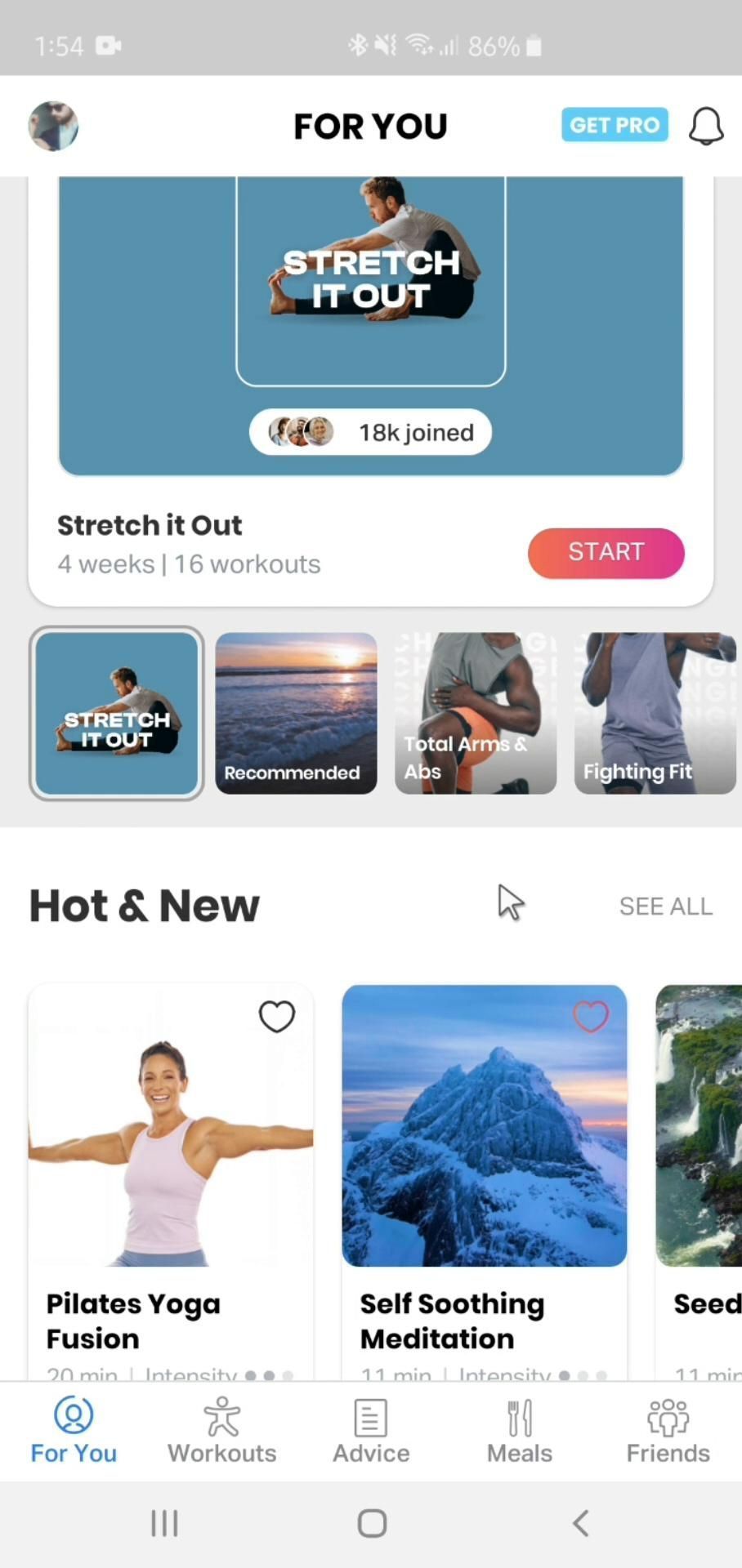This screenshot has height=1568, width=742.
Task: Choose the Total Arms & Abs tile
Action: 476,713
